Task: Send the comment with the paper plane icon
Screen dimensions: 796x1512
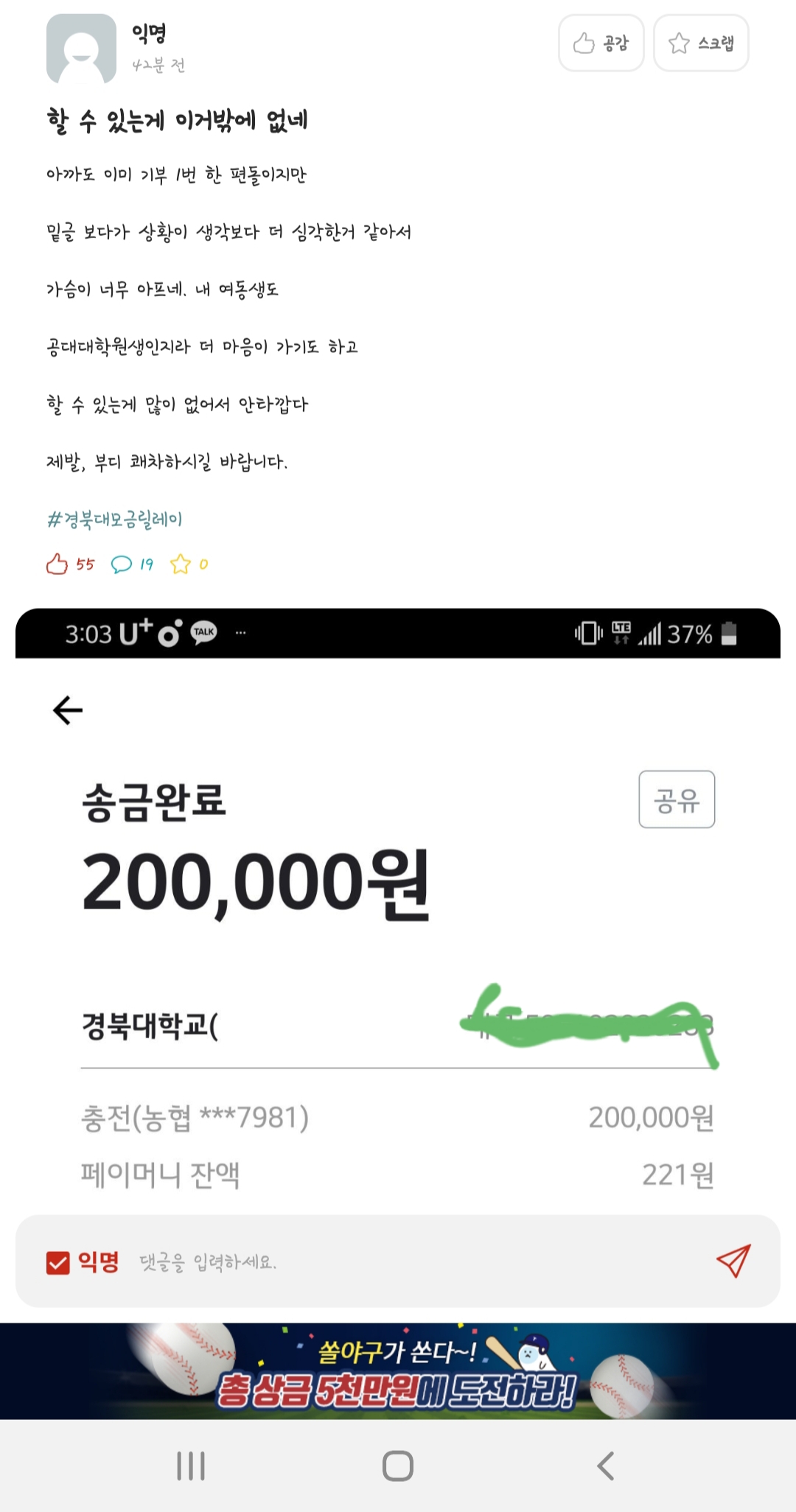Action: point(733,1261)
